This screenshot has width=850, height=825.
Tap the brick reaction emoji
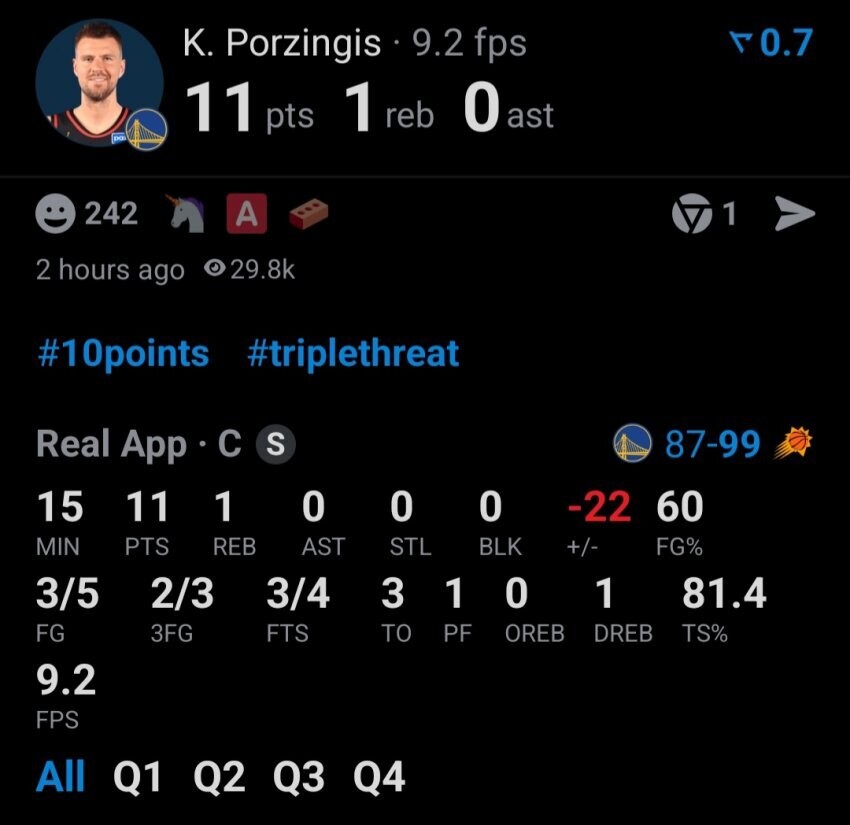click(308, 214)
